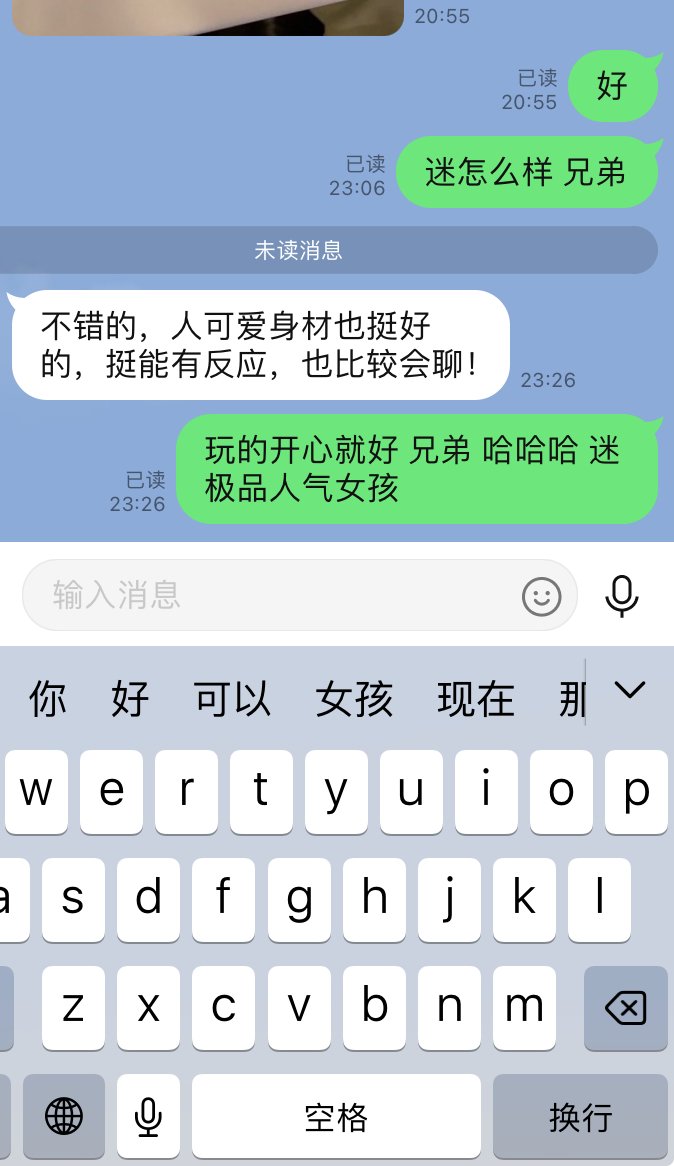Image resolution: width=674 pixels, height=1166 pixels.
Task: Tap the backspace key
Action: (626, 1008)
